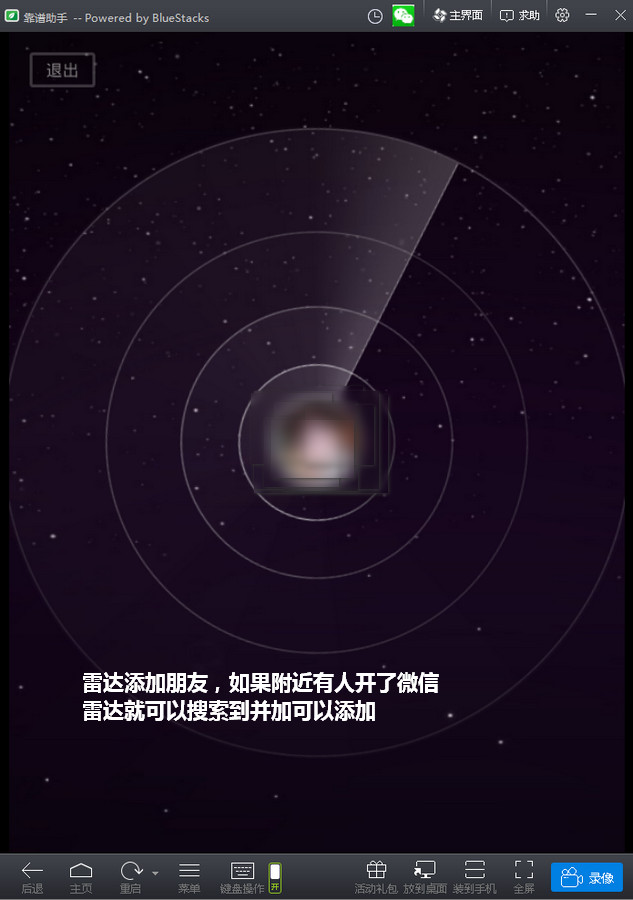The width and height of the screenshot is (633, 900).
Task: Open the settings gear in title bar
Action: coord(563,15)
